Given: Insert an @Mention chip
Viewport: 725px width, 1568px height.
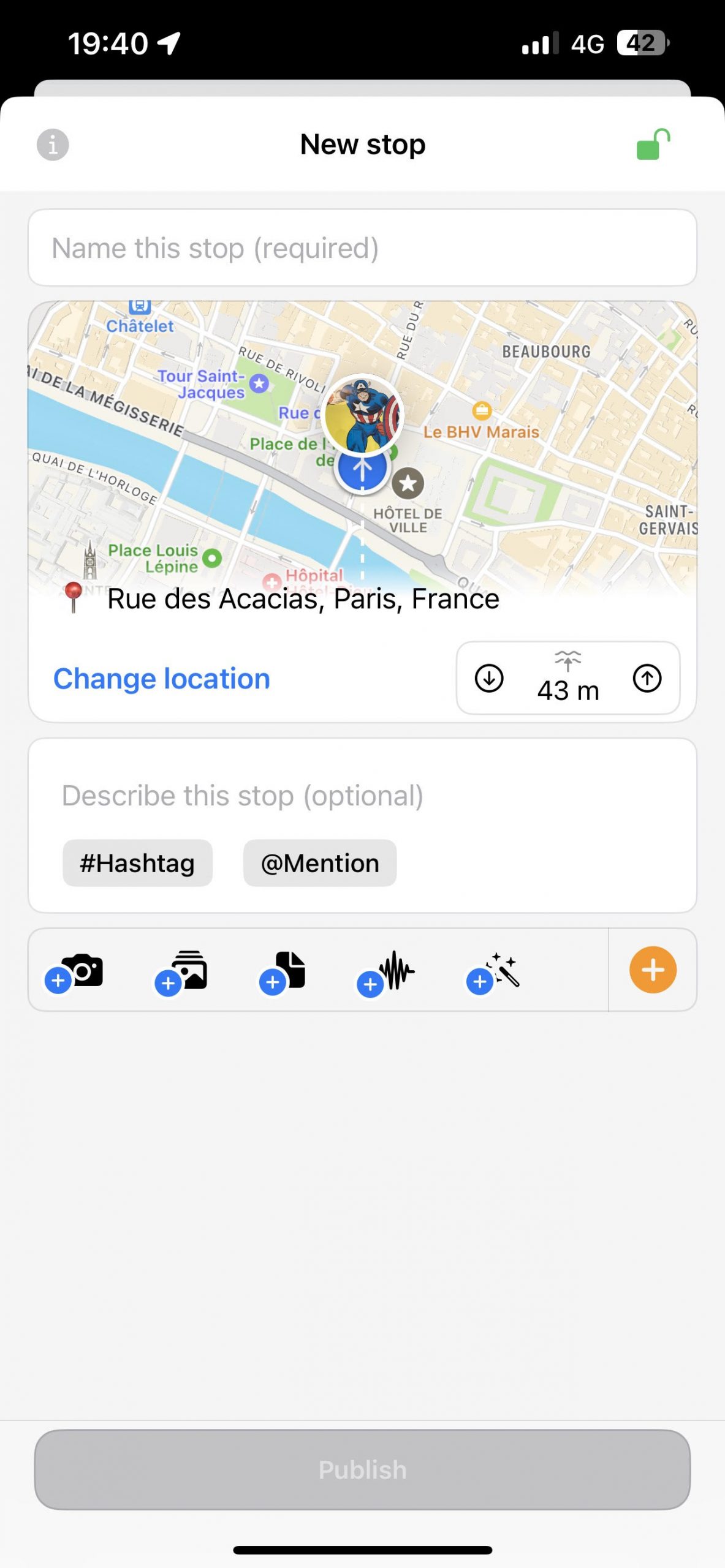Looking at the screenshot, I should 320,863.
